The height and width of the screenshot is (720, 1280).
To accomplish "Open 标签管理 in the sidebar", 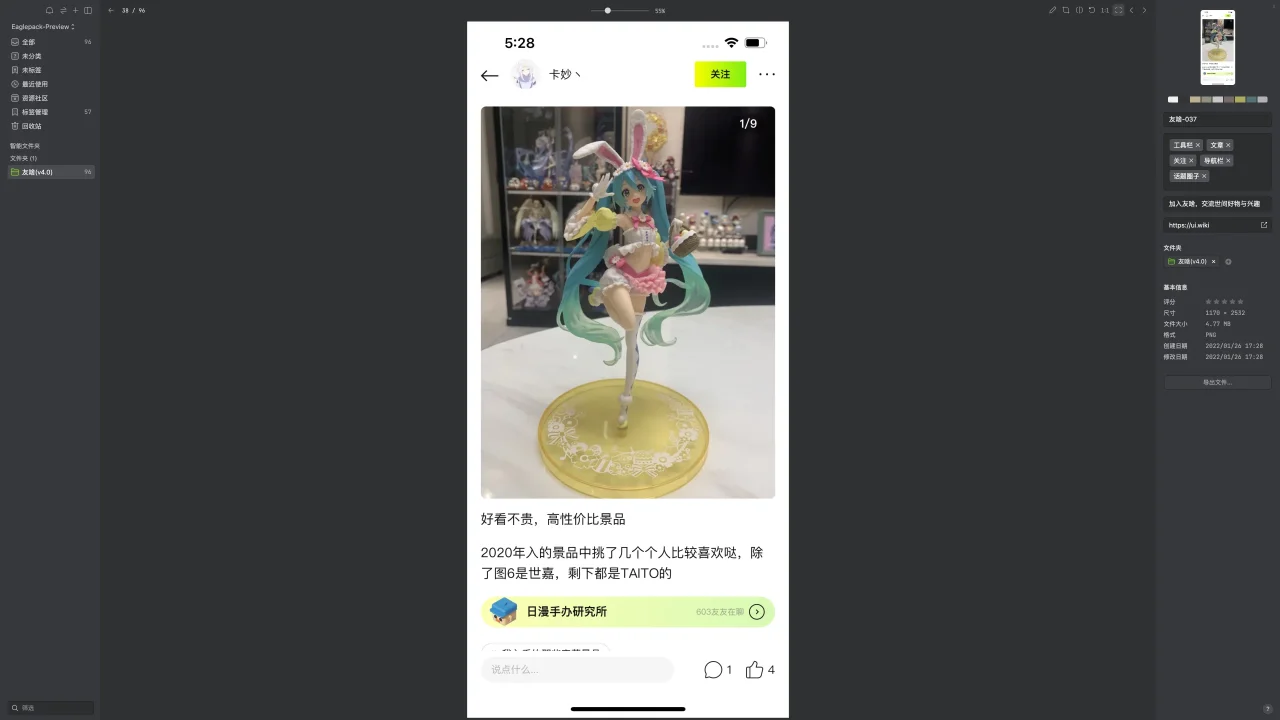I will click(34, 112).
